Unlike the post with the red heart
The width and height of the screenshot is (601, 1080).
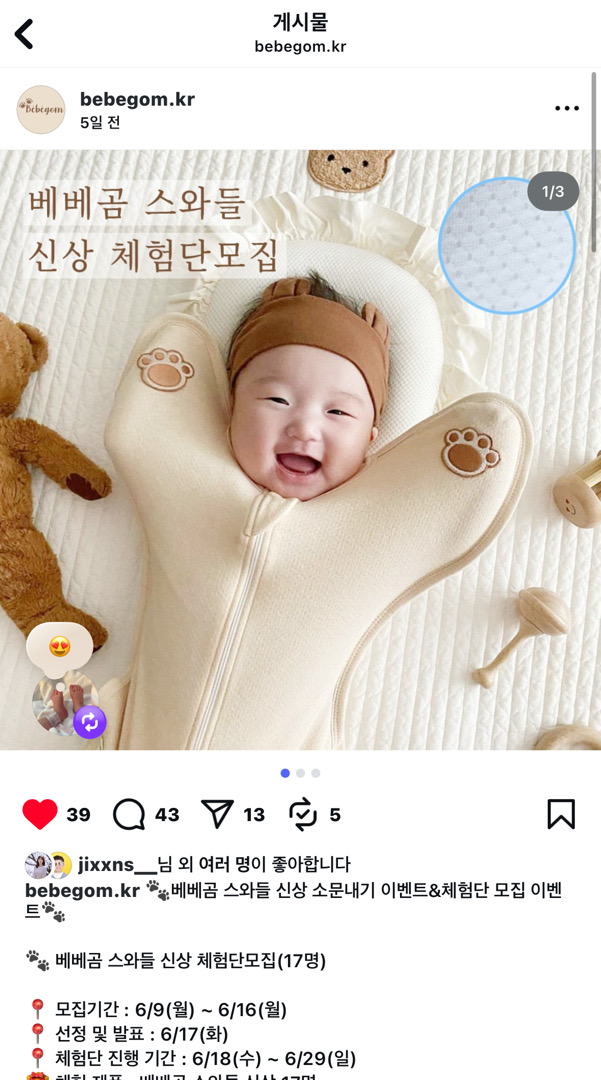(x=40, y=814)
